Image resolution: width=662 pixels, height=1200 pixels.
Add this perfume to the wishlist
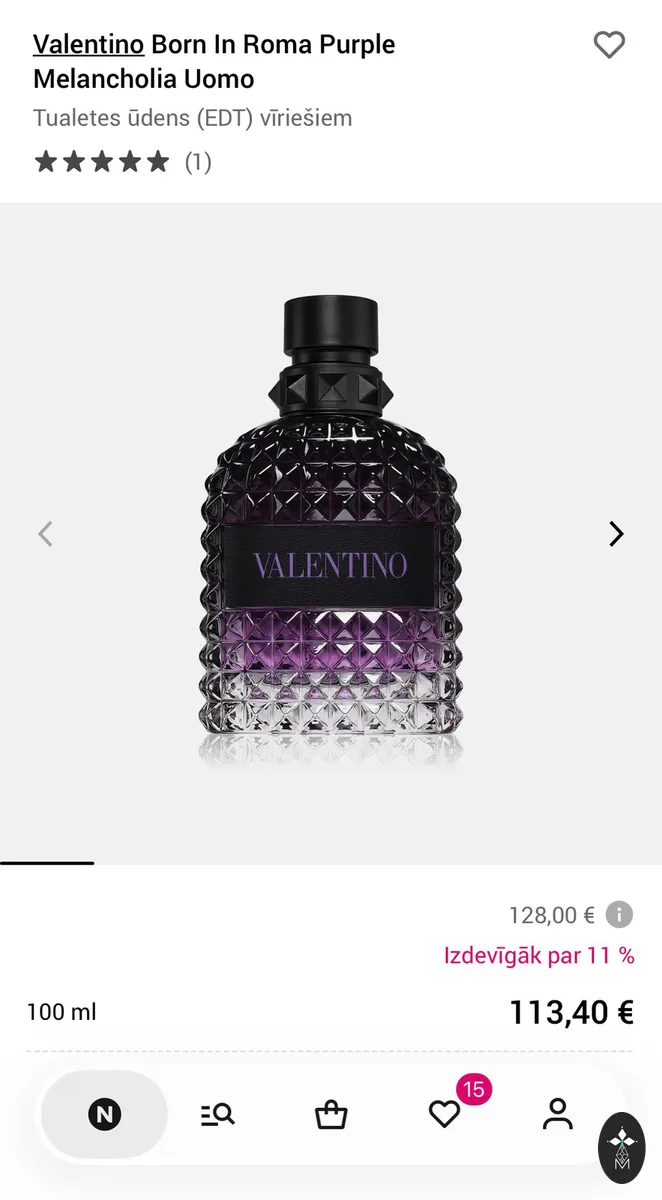[609, 45]
